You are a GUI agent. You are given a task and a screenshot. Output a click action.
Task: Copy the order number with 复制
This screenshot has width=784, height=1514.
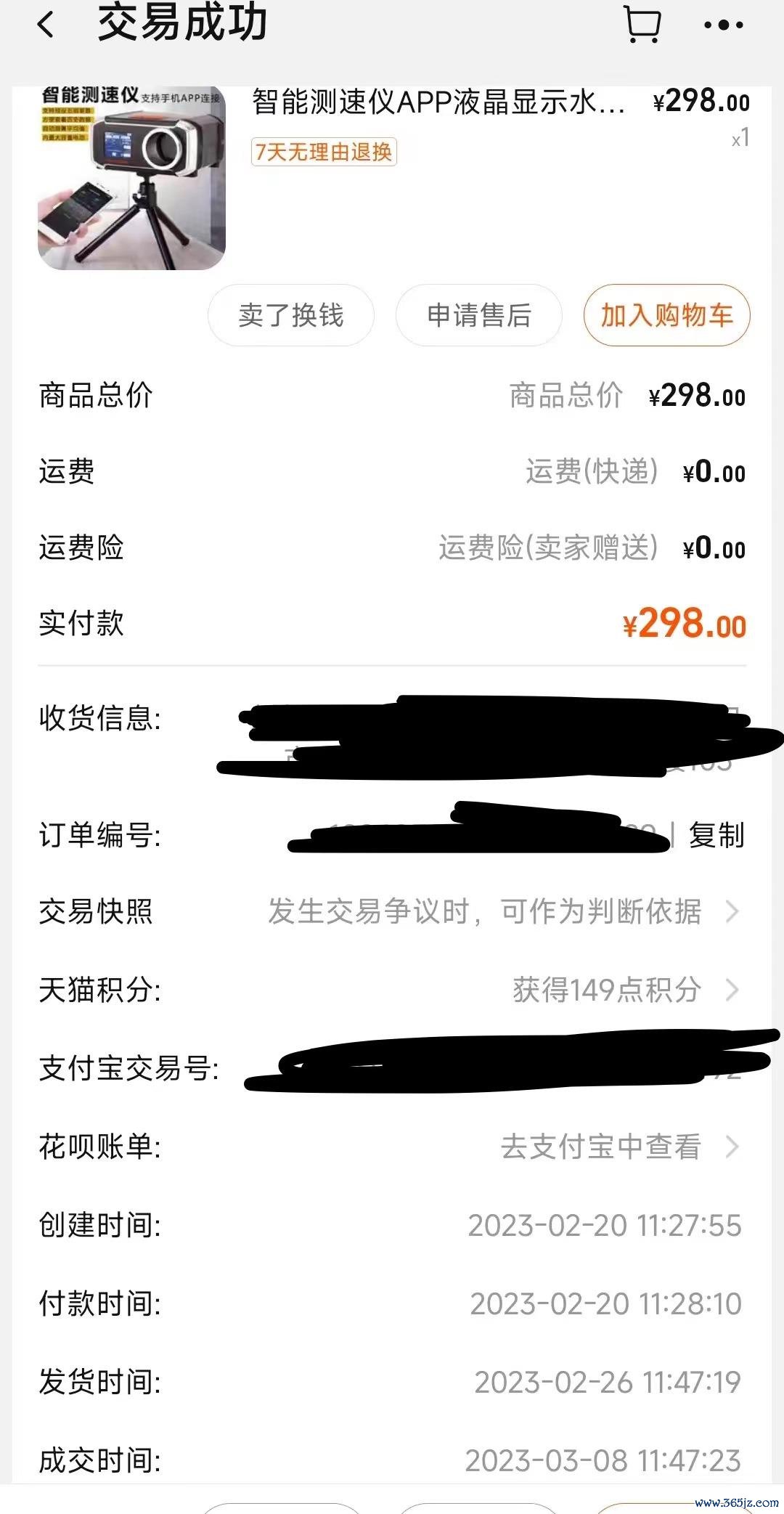point(716,835)
